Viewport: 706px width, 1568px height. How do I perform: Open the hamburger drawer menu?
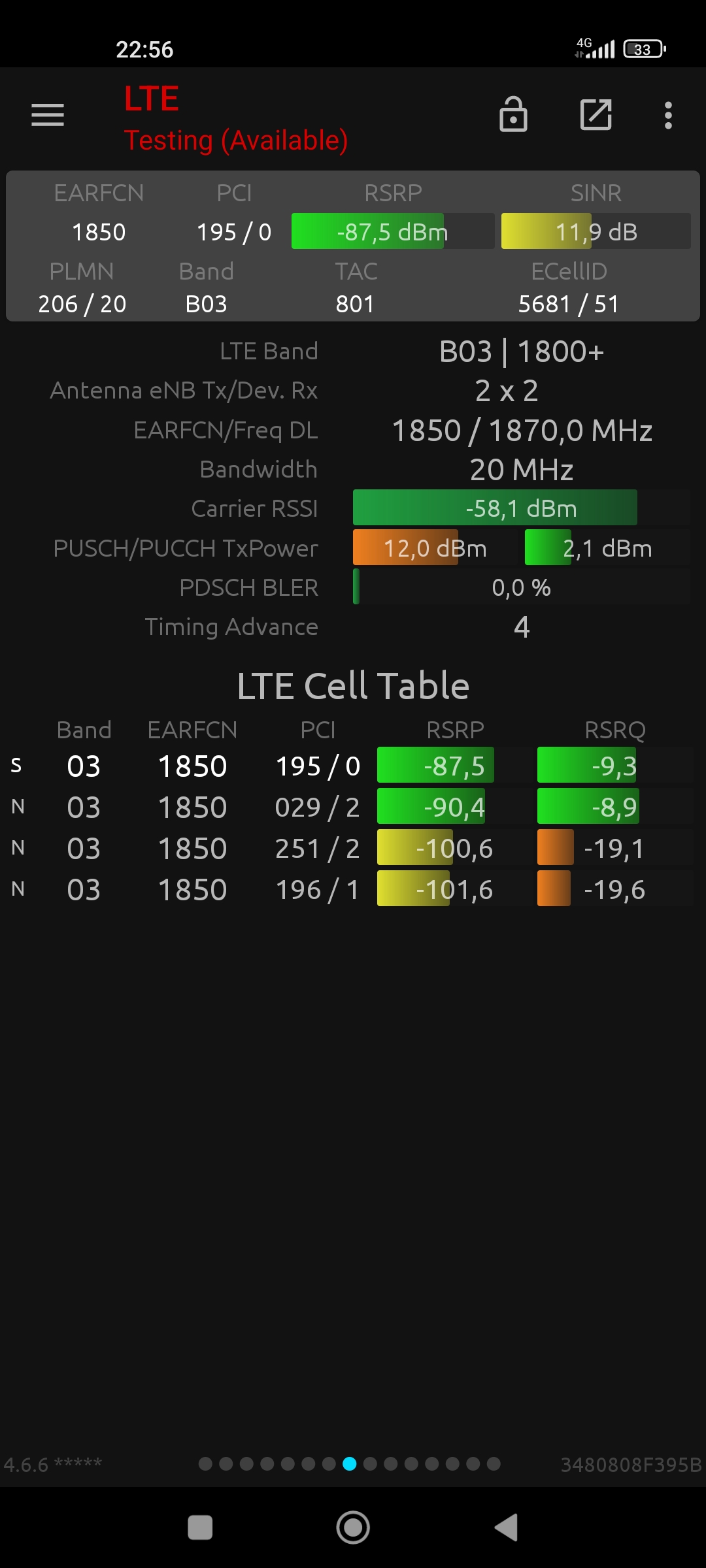(x=48, y=115)
